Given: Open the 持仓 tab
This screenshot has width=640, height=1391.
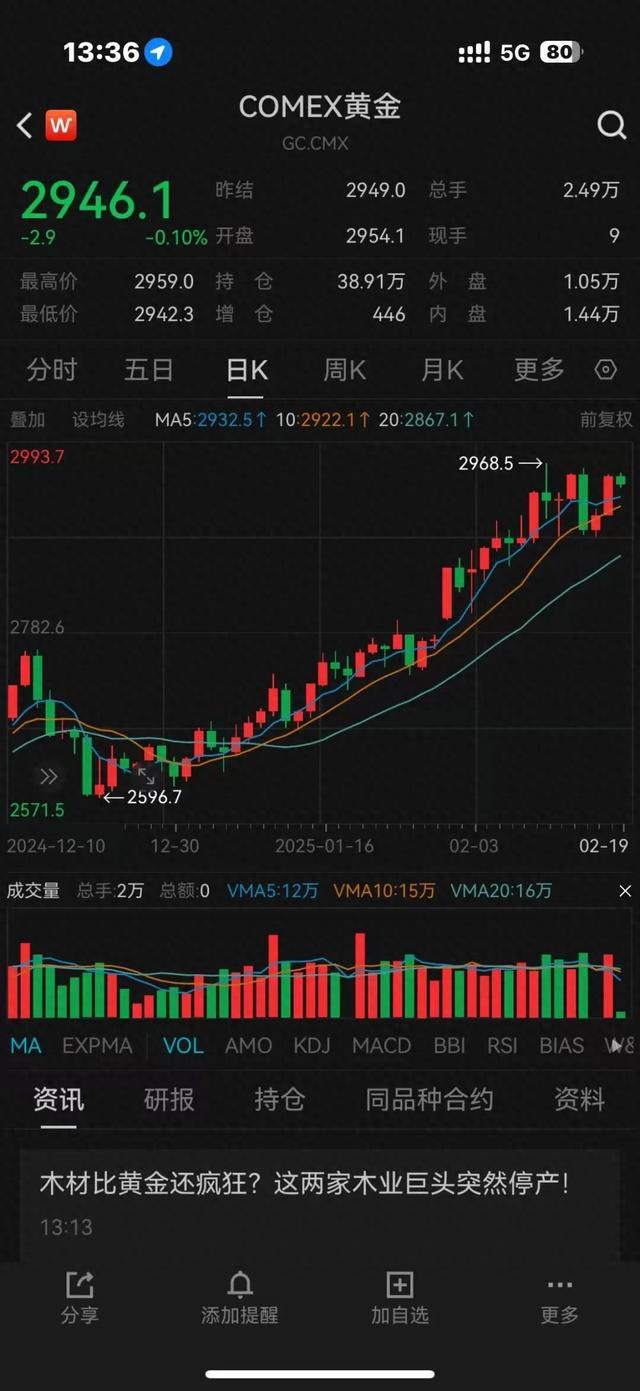Looking at the screenshot, I should [x=279, y=1100].
